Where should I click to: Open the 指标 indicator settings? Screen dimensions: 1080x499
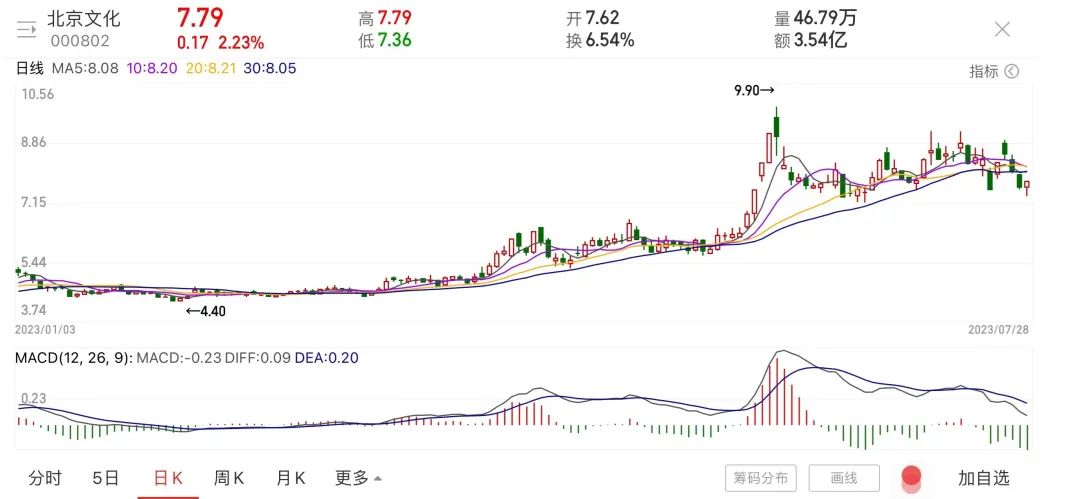(x=993, y=71)
